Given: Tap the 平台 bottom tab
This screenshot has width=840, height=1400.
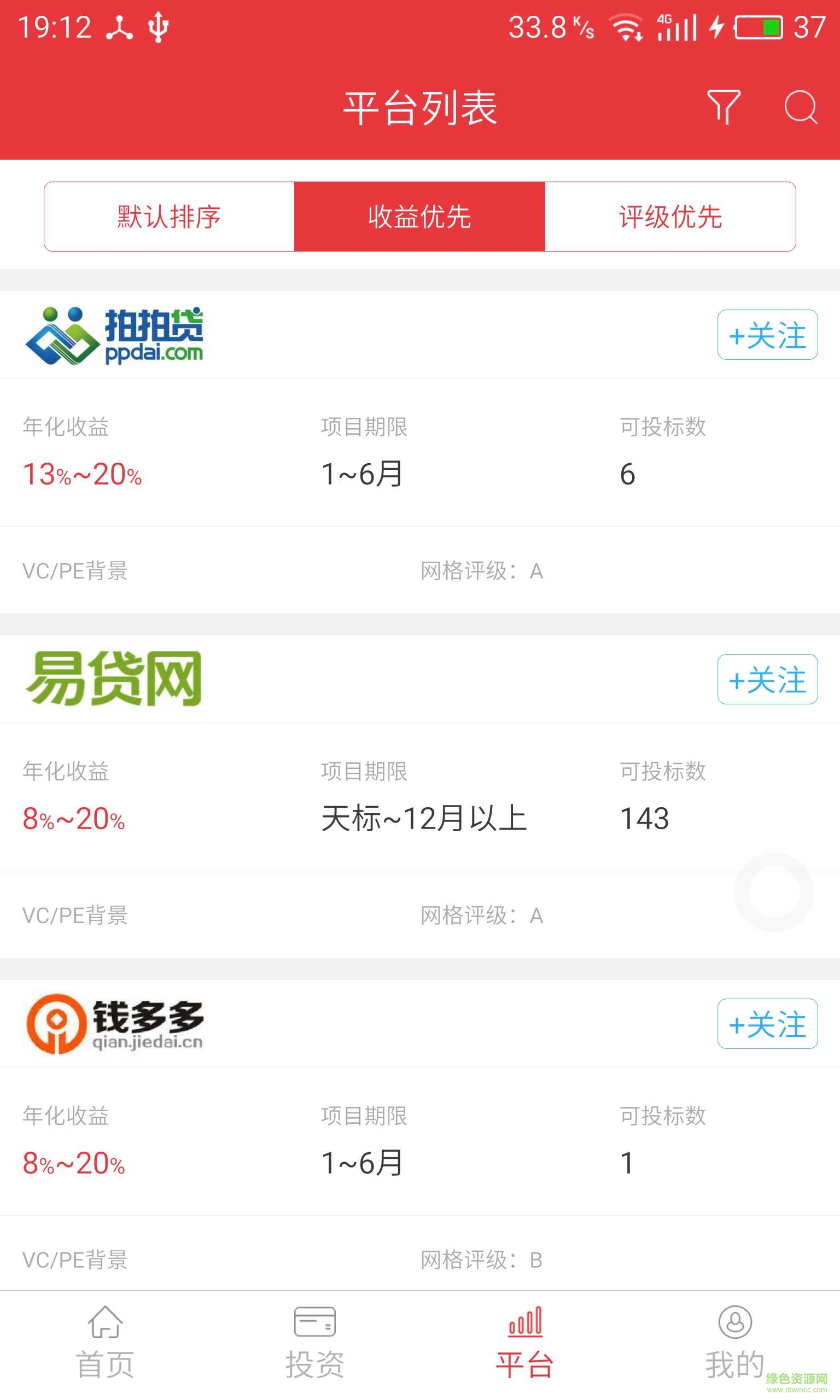Looking at the screenshot, I should [524, 1344].
